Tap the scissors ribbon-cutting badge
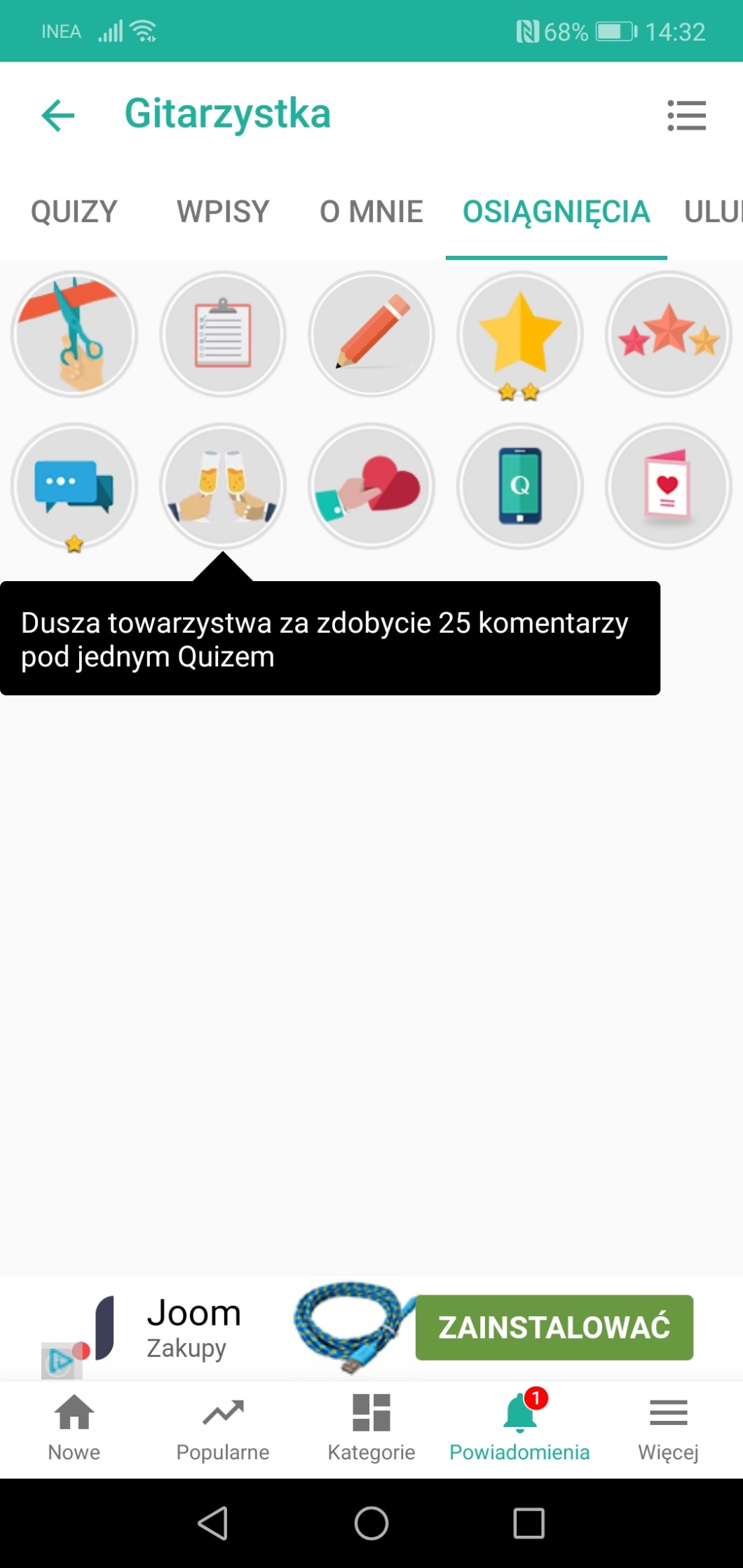 click(74, 334)
